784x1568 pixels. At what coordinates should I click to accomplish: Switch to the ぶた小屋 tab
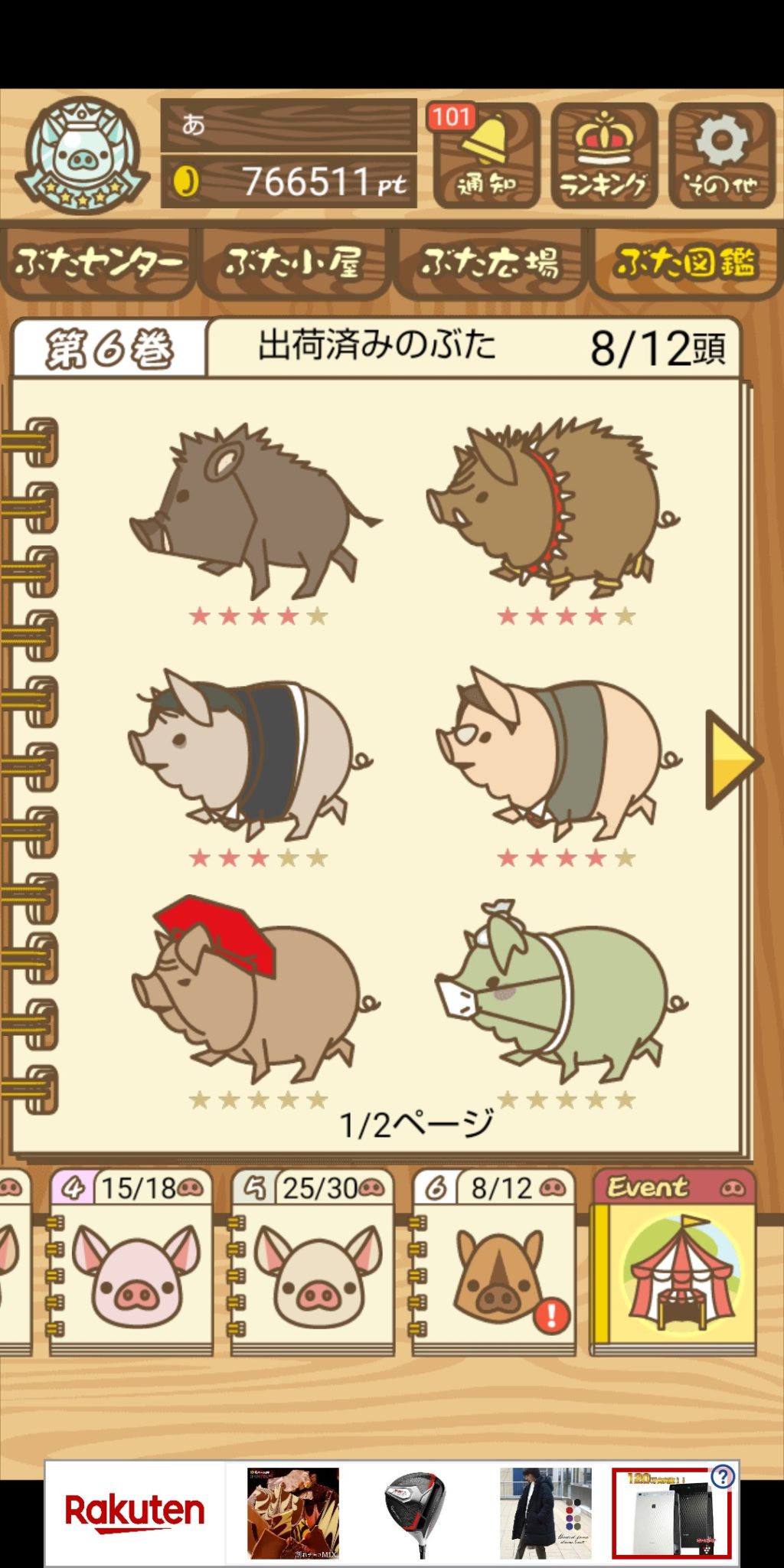coord(294,263)
